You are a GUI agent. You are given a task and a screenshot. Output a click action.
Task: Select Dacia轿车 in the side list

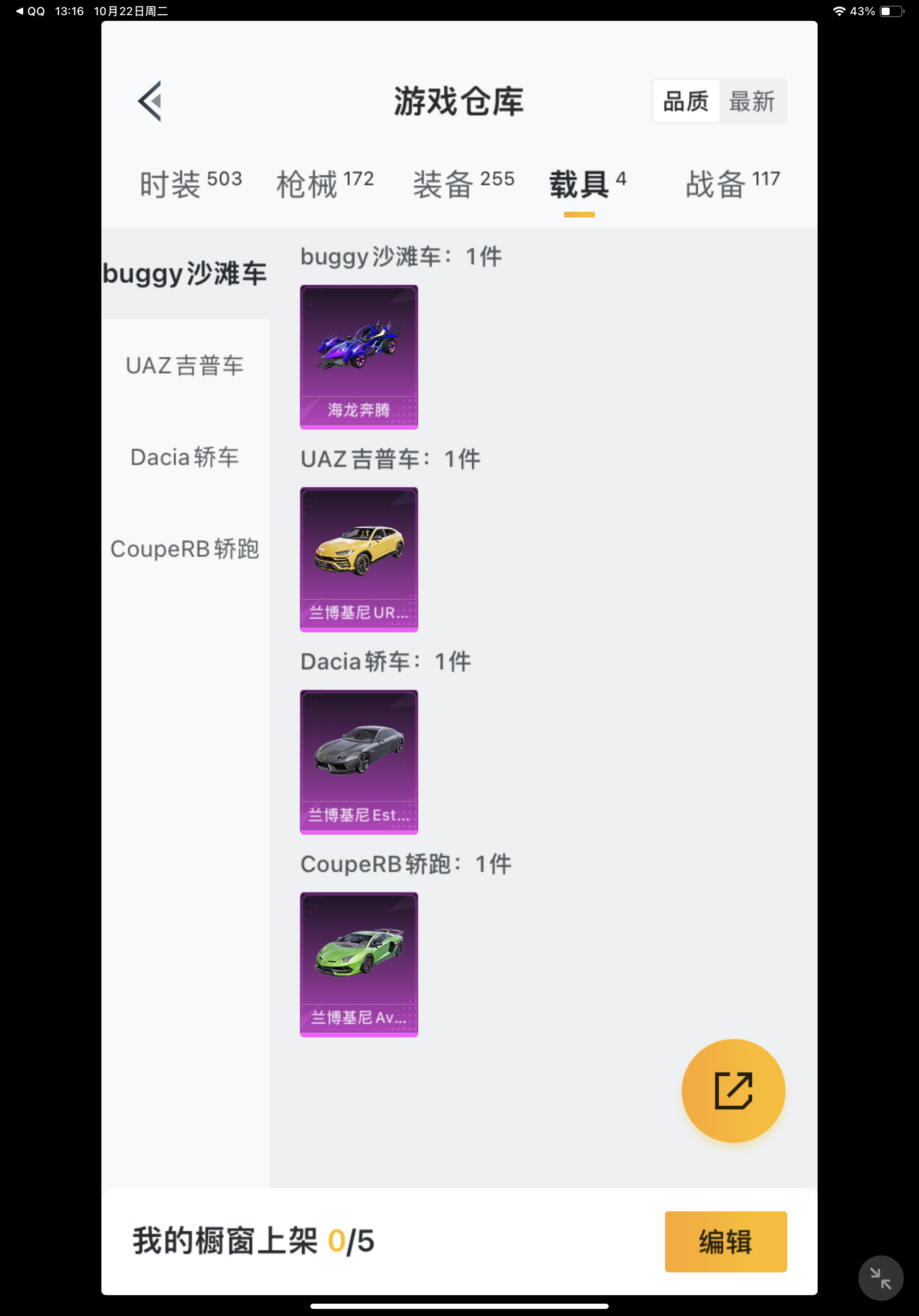(185, 457)
